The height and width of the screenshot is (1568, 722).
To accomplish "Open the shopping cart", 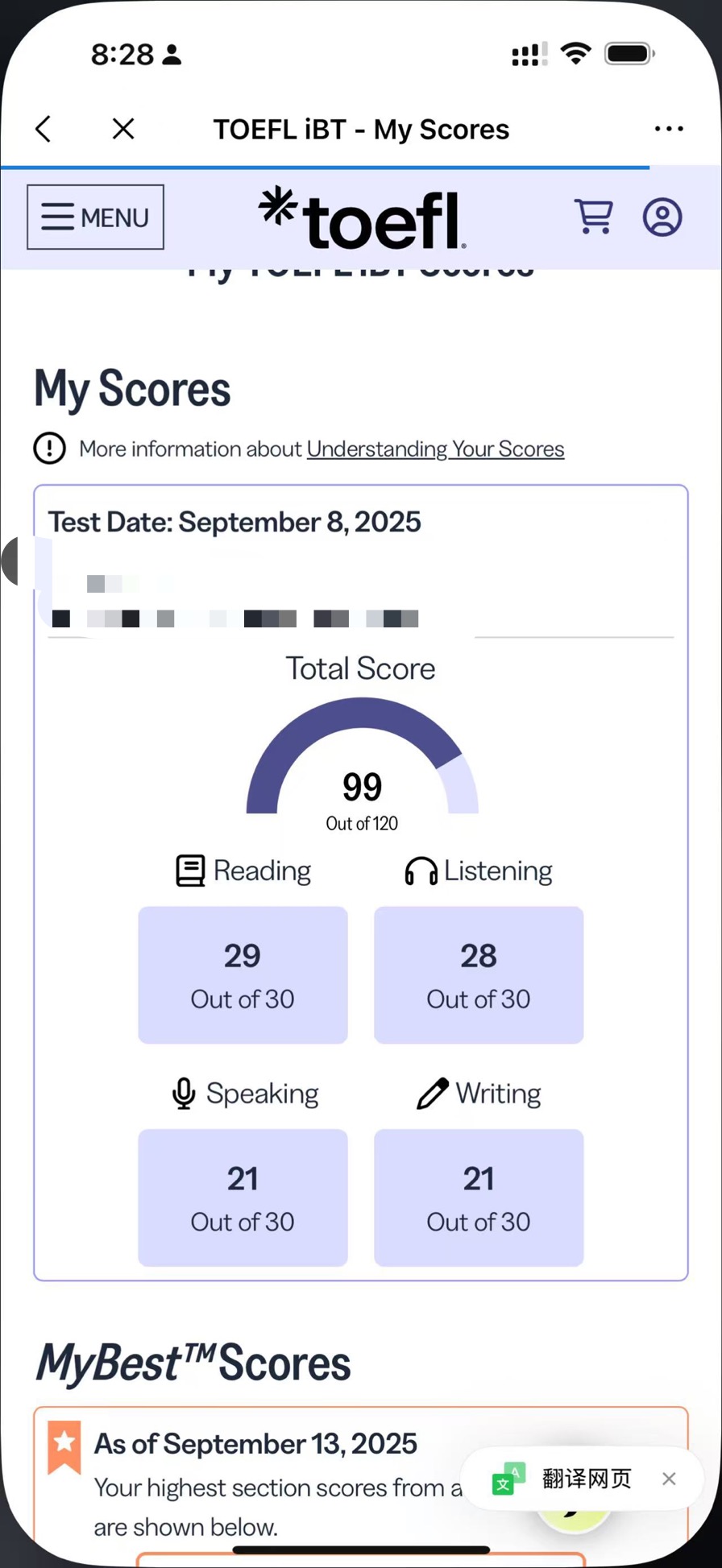I will click(x=594, y=217).
